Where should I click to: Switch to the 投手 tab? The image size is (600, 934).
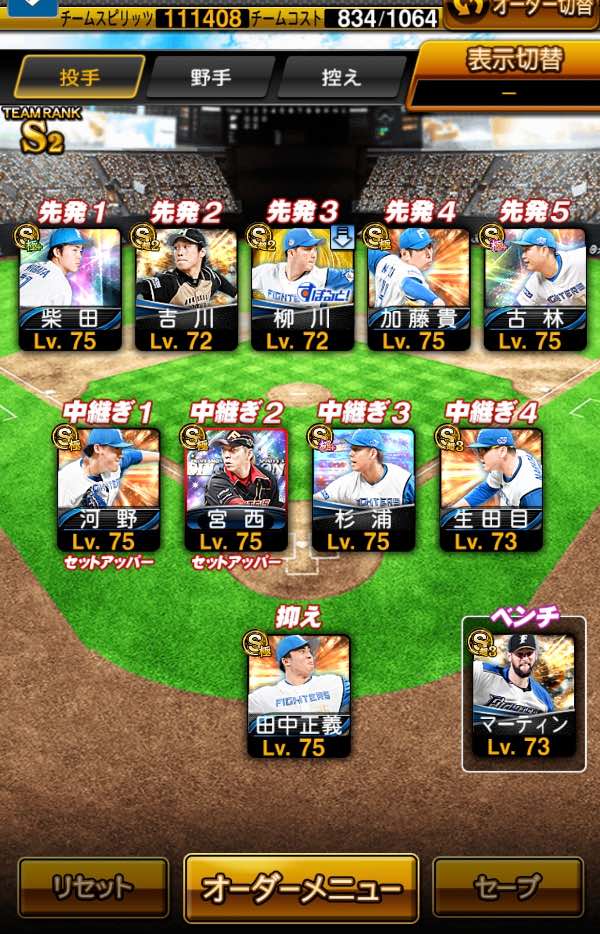(x=80, y=77)
